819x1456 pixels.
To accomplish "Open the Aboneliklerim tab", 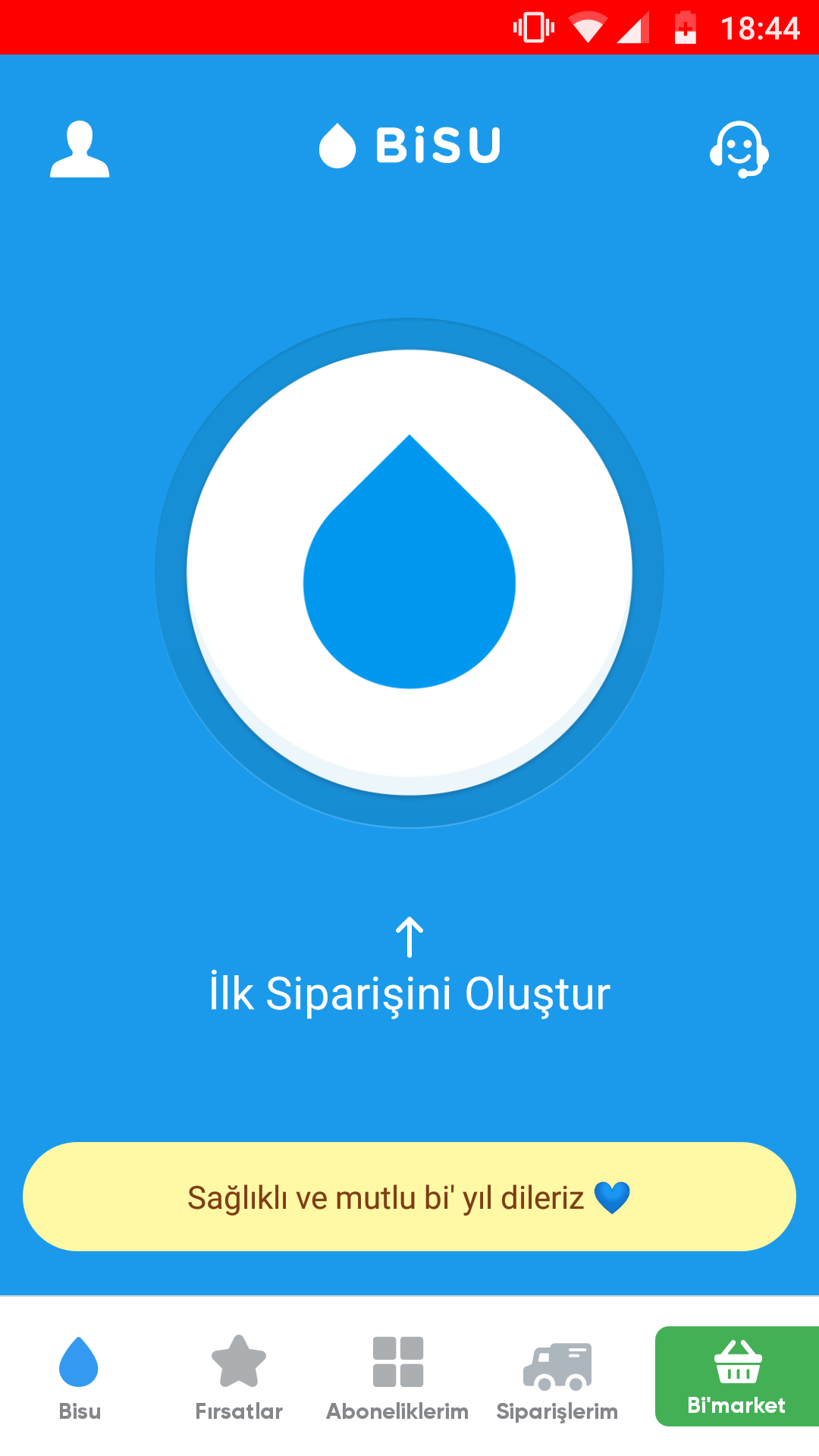I will [x=397, y=1376].
